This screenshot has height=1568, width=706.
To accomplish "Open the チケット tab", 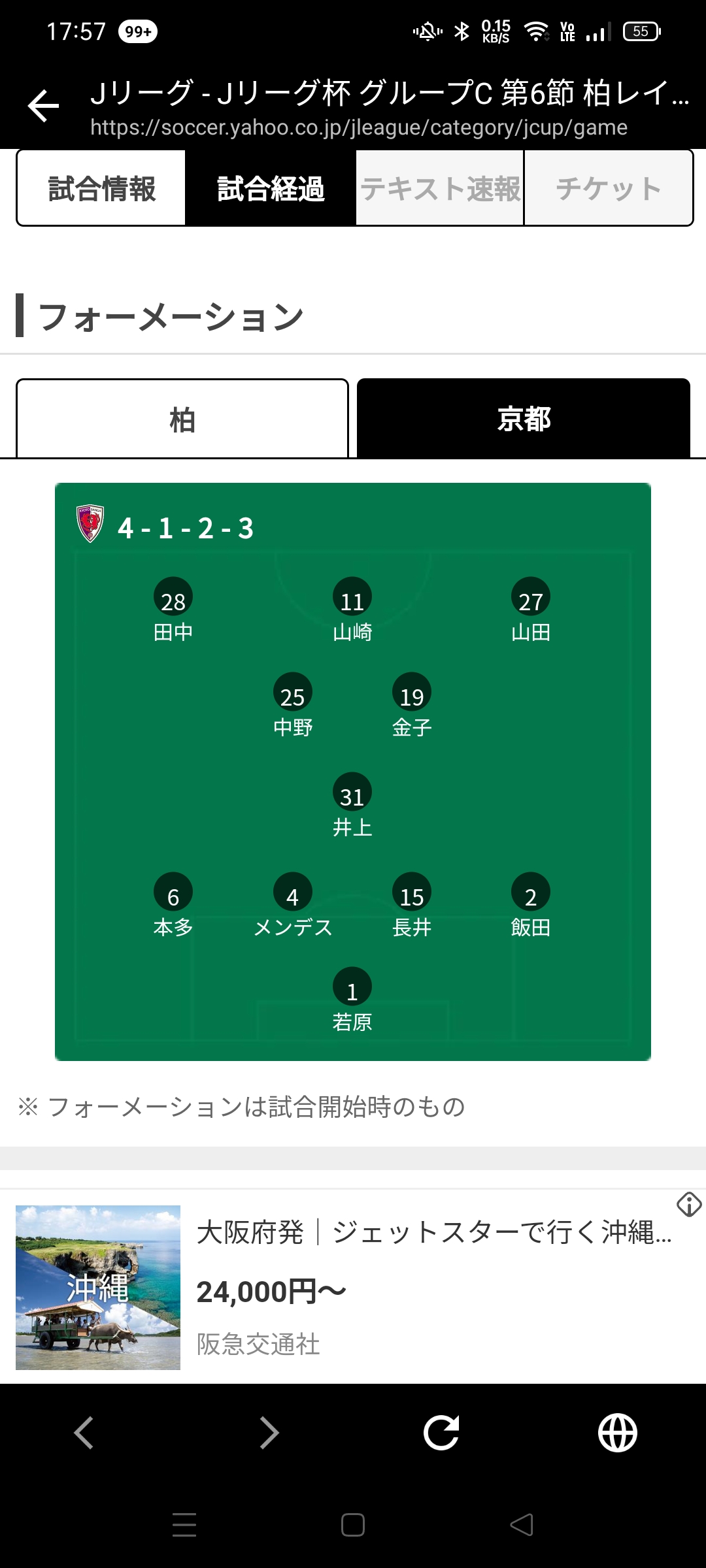I will [608, 189].
